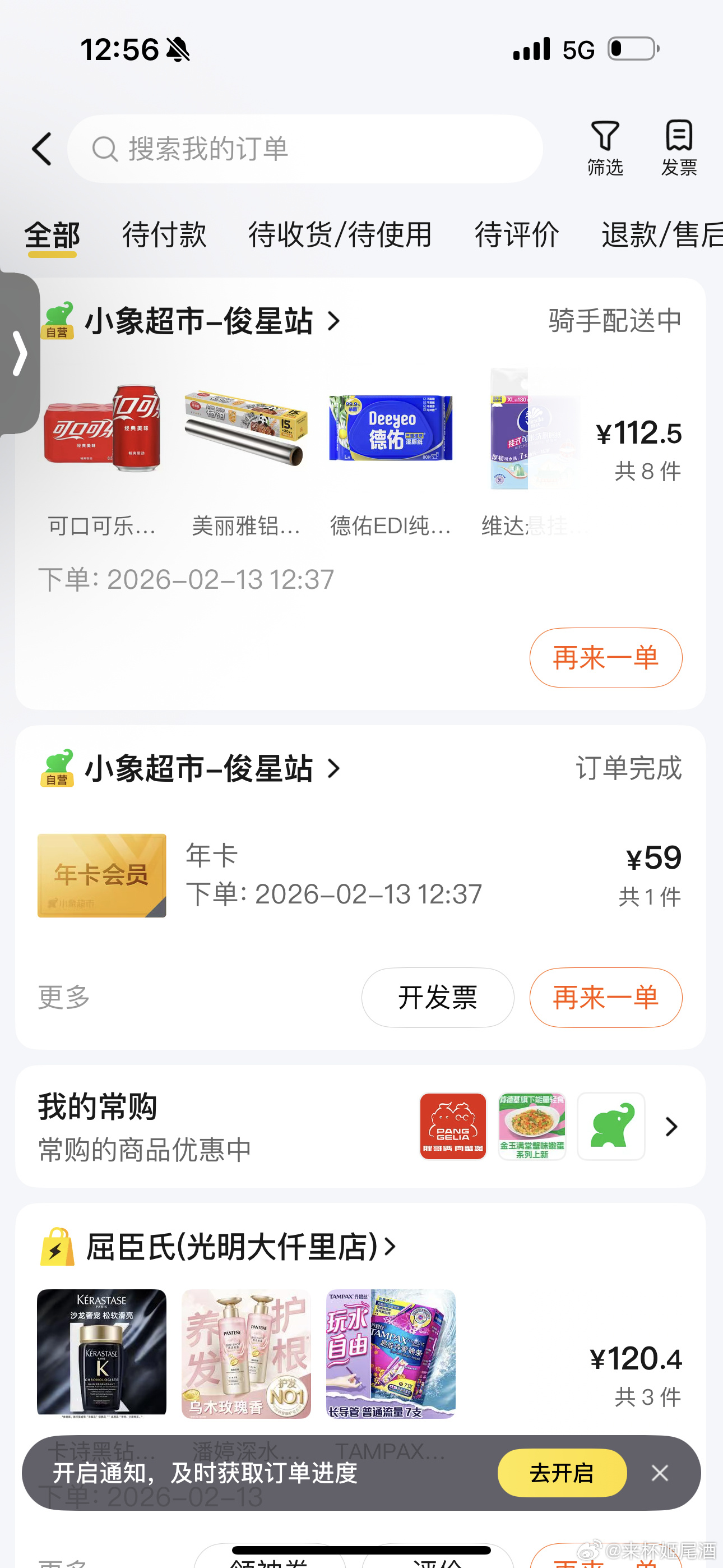
Task: Switch to the 待收货/待使用 tab
Action: click(x=340, y=235)
